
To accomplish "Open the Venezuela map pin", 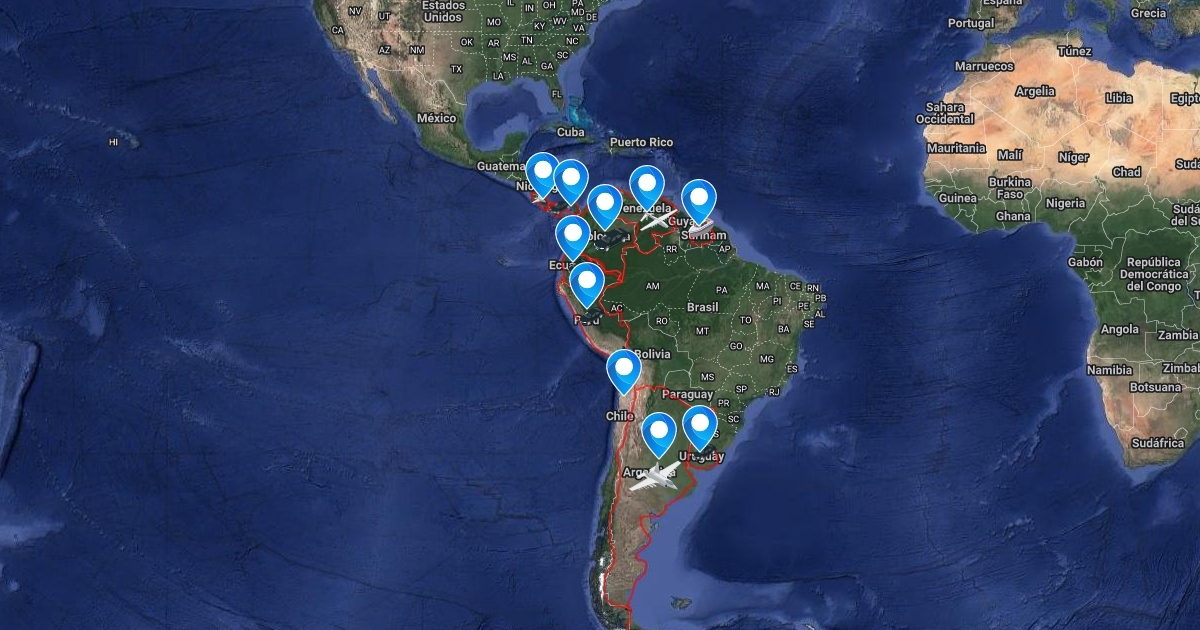I will 647,185.
